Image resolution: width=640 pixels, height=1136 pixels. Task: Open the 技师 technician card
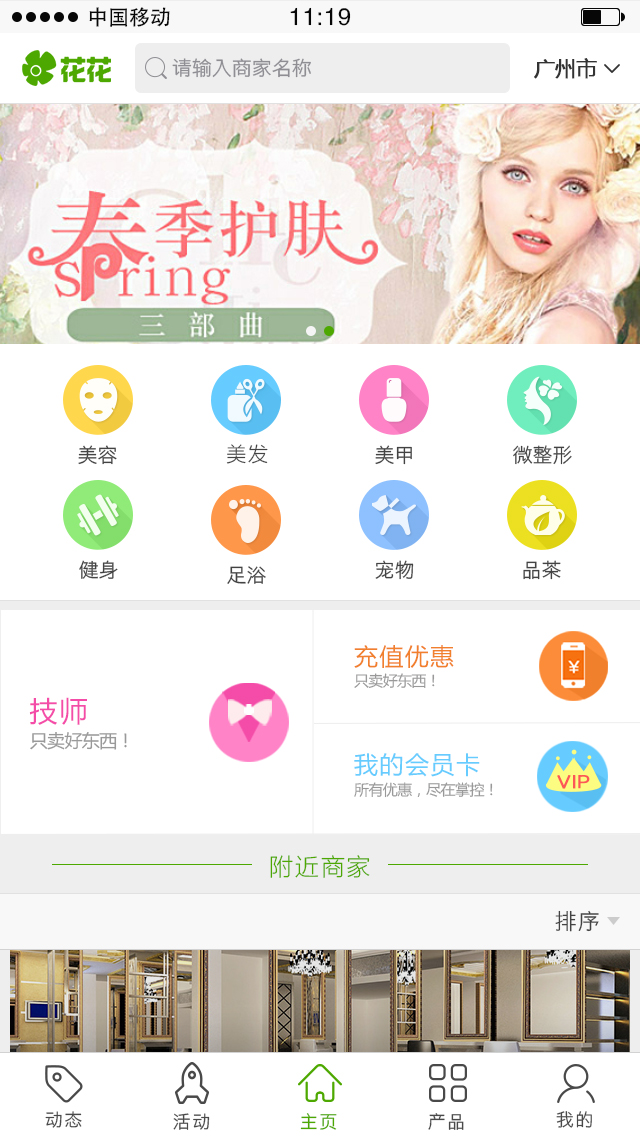point(157,722)
